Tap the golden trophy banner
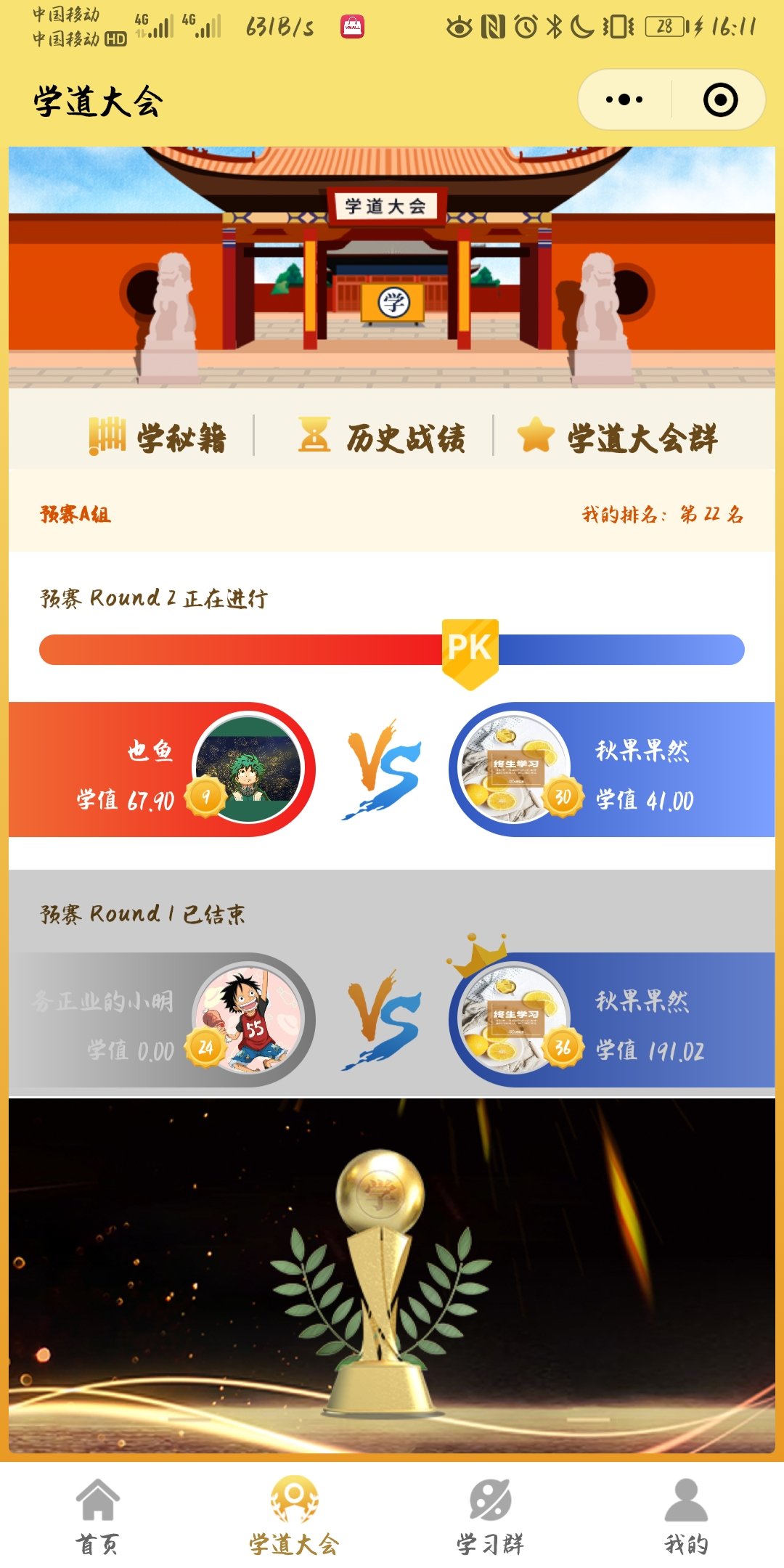The height and width of the screenshot is (1568, 784). (392, 1276)
